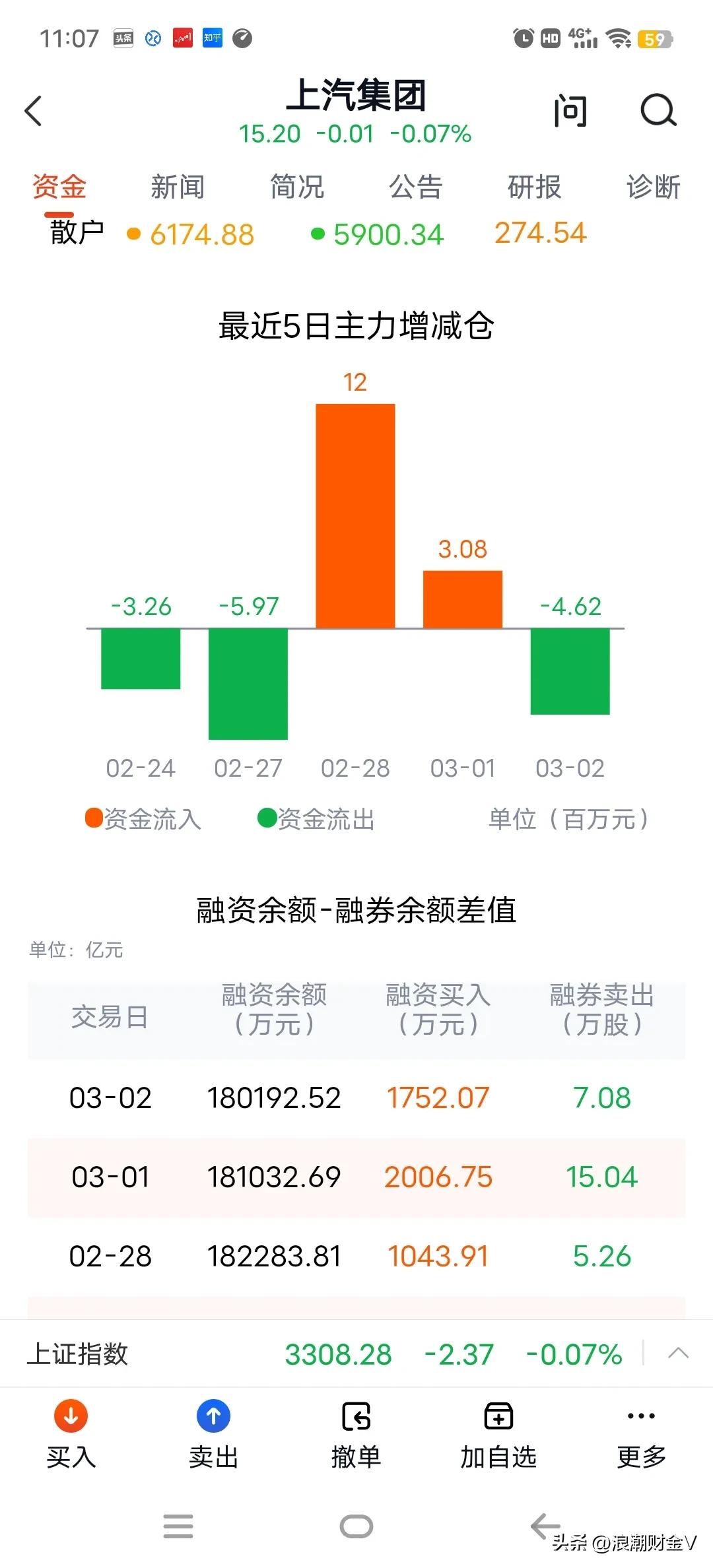713x1568 pixels.
Task: Open the 简况 overview tab
Action: pos(297,187)
